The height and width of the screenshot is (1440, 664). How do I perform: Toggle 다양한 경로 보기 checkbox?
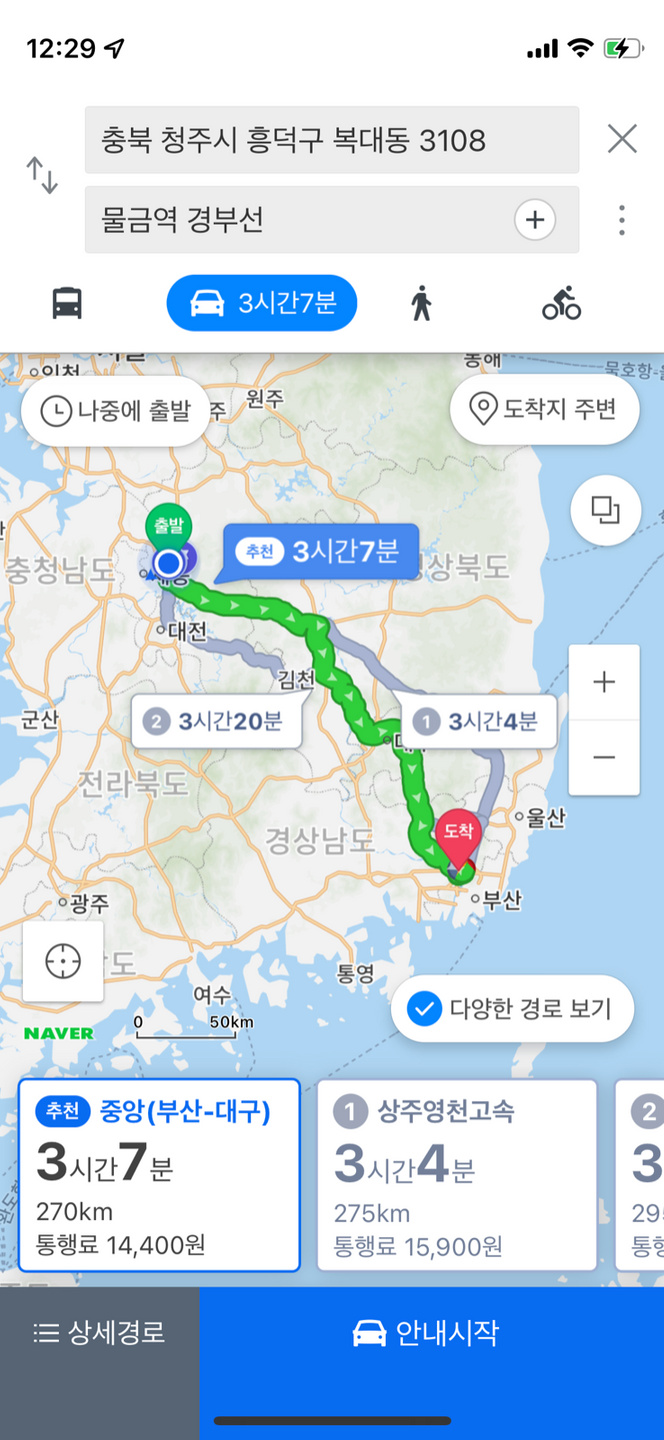point(513,1009)
